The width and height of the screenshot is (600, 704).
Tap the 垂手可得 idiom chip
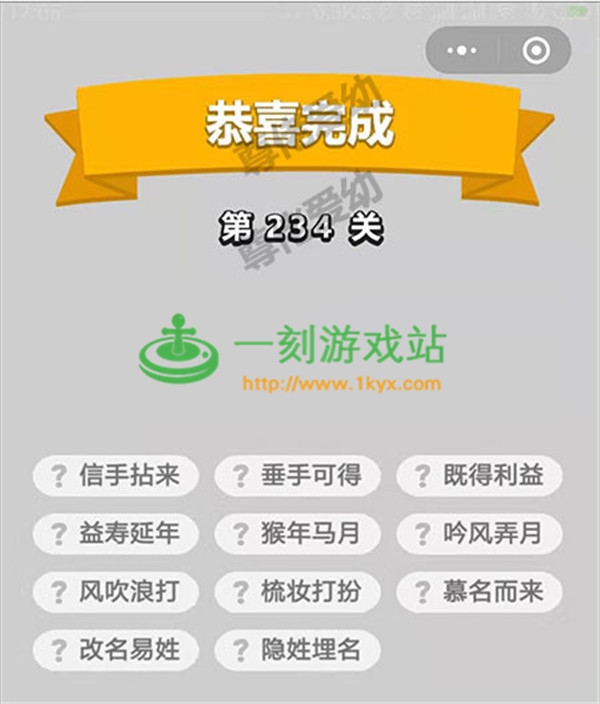click(298, 475)
